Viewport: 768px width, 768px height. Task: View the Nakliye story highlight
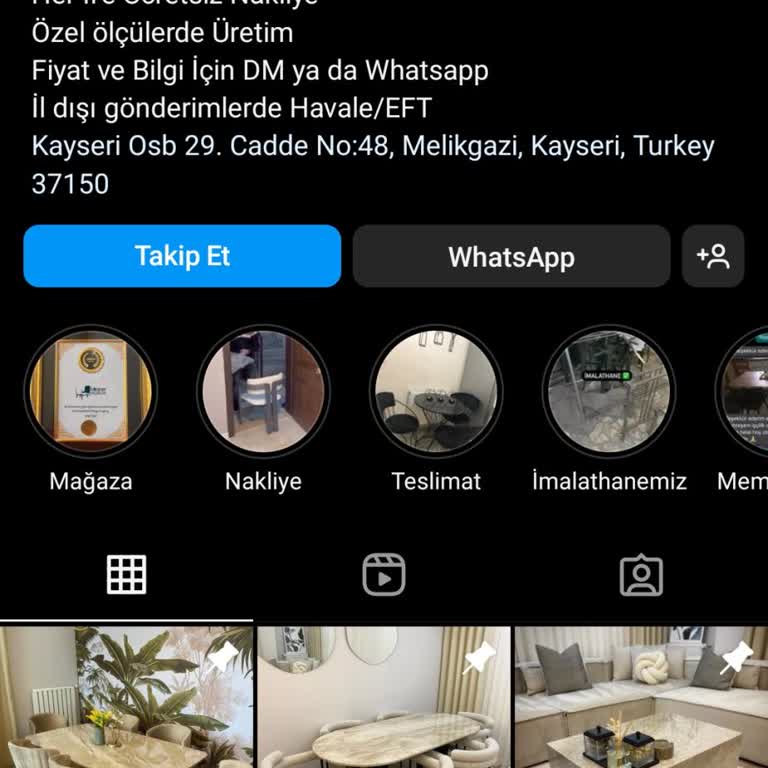pyautogui.click(x=263, y=391)
